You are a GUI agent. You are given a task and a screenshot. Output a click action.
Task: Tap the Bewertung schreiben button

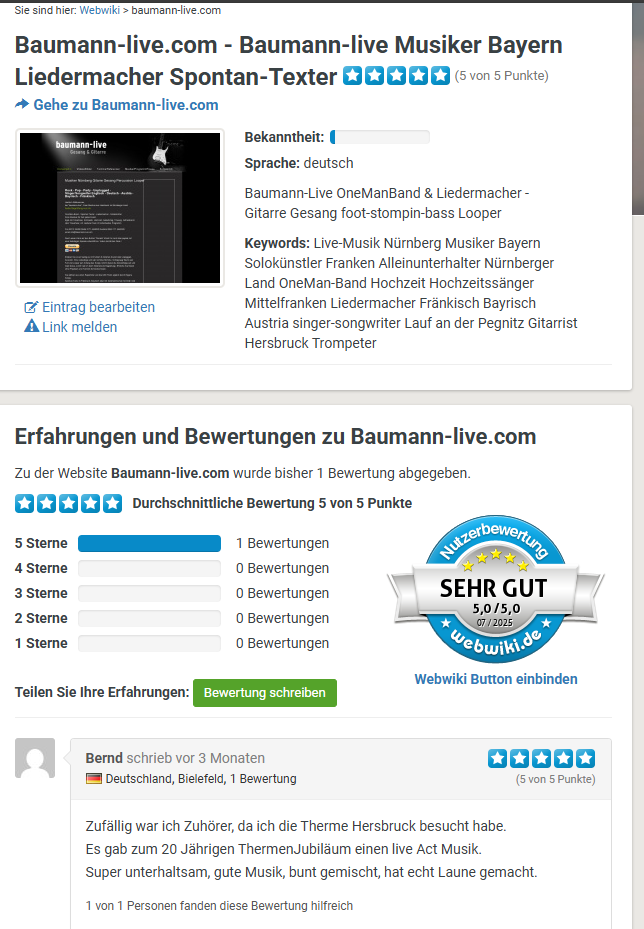coord(265,693)
